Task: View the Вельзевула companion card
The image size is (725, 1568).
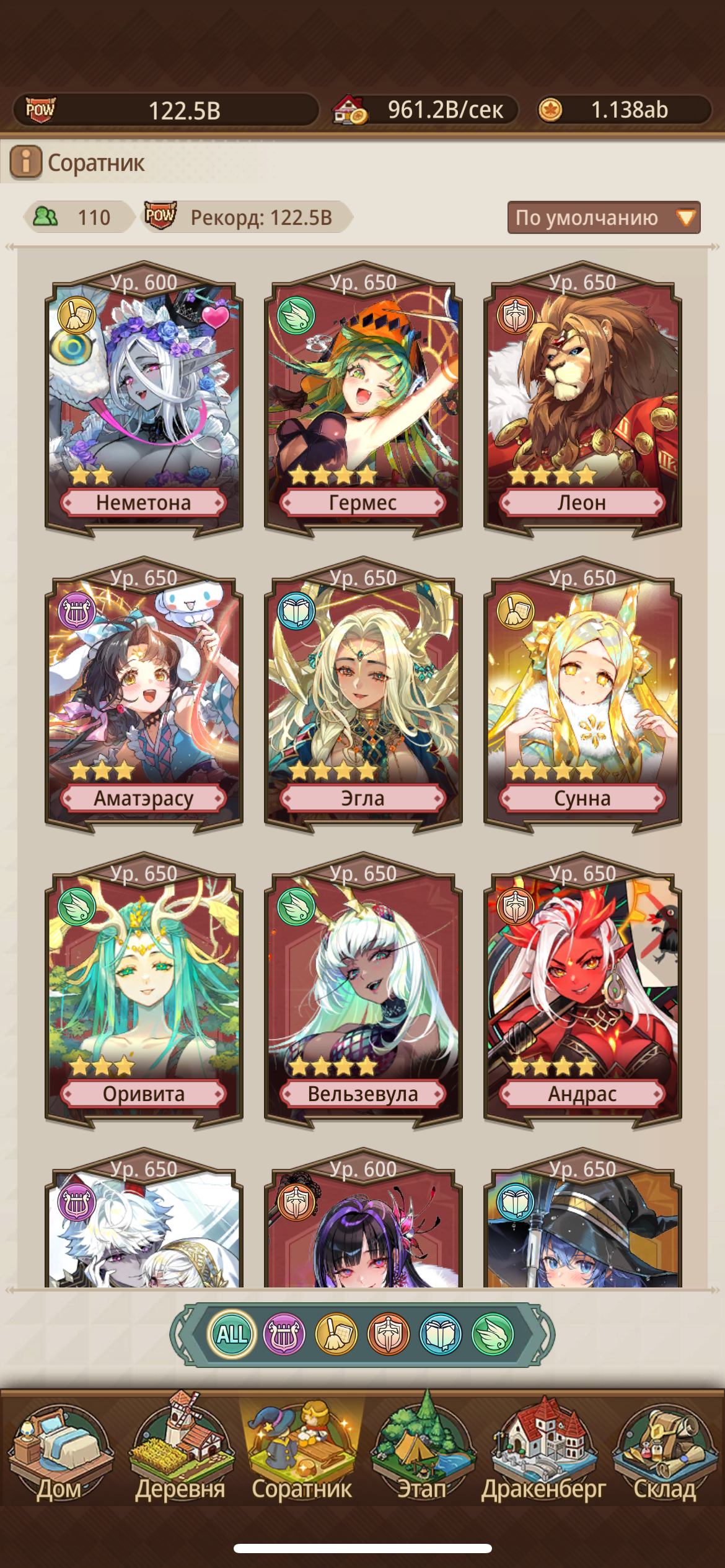Action: 363,991
